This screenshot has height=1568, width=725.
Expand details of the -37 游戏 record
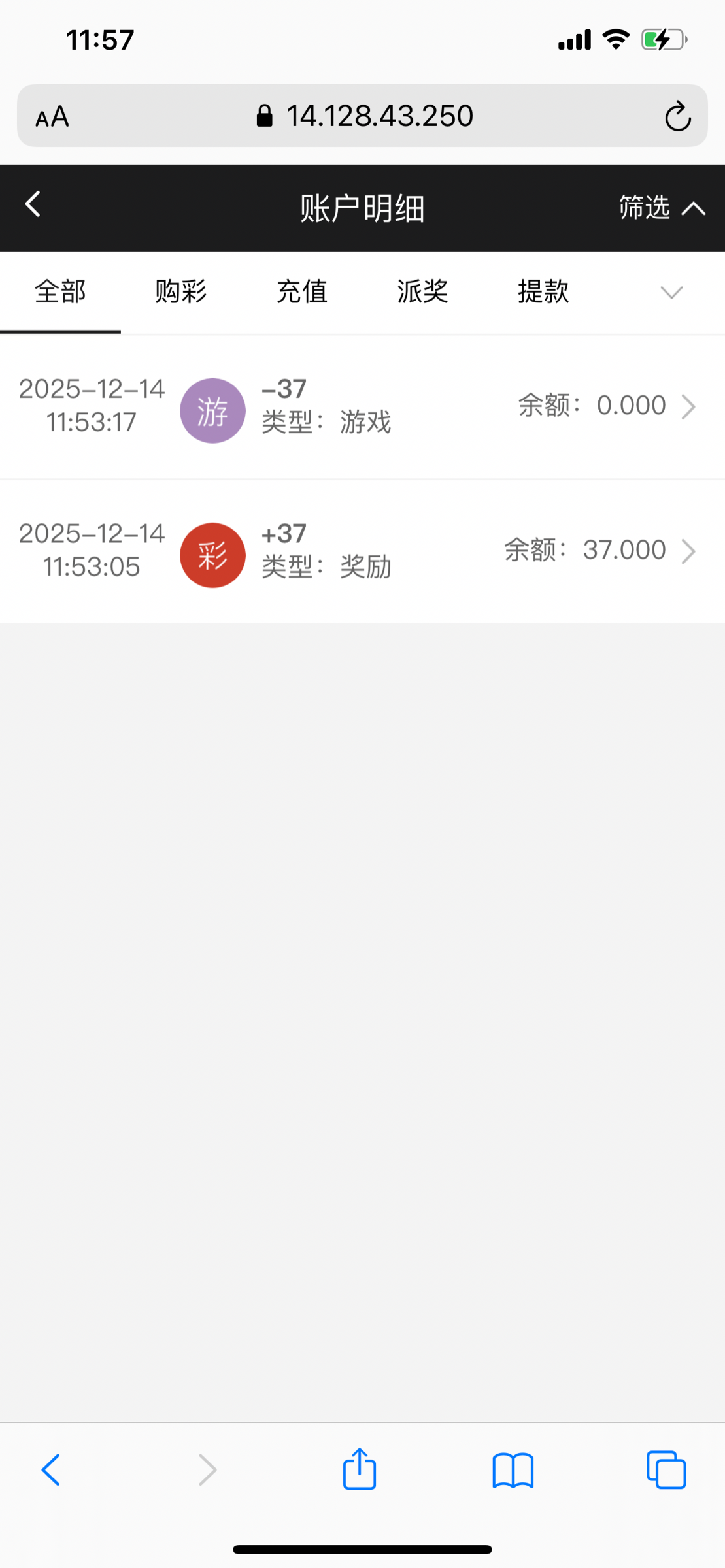[688, 406]
